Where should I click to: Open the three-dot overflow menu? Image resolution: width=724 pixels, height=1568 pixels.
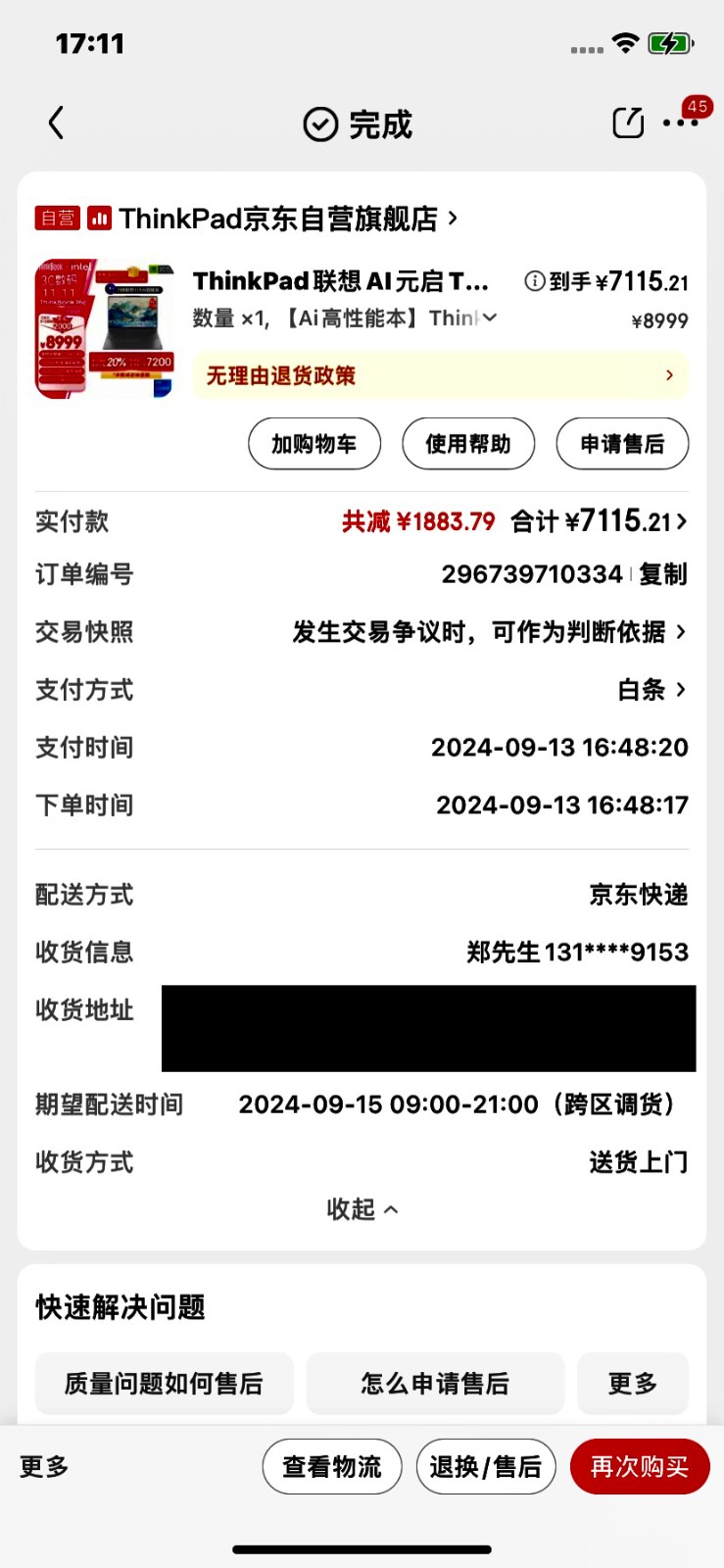680,123
